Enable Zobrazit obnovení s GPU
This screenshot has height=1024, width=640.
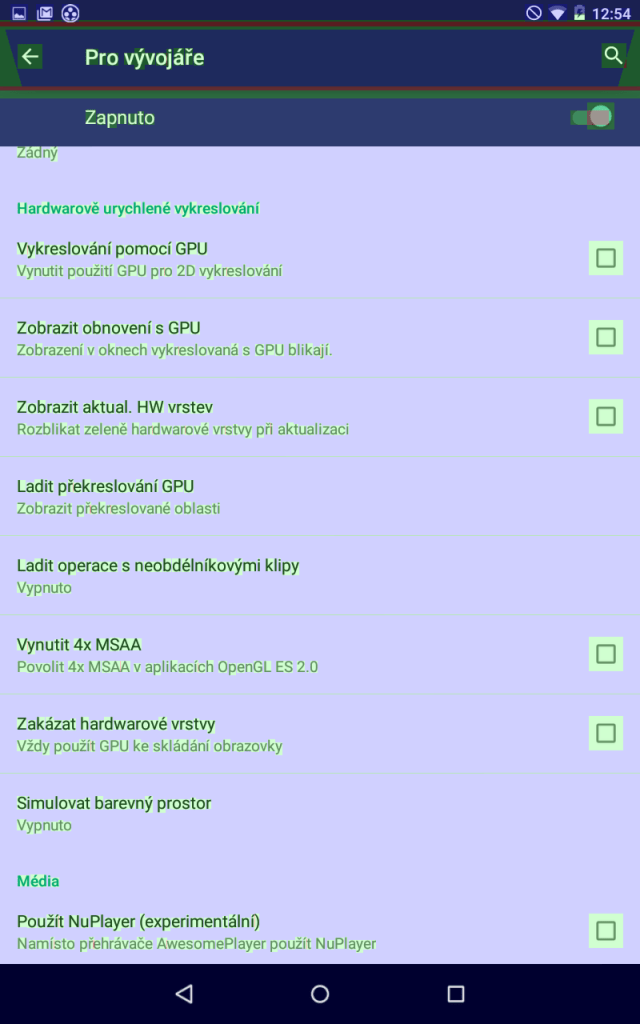coord(605,337)
